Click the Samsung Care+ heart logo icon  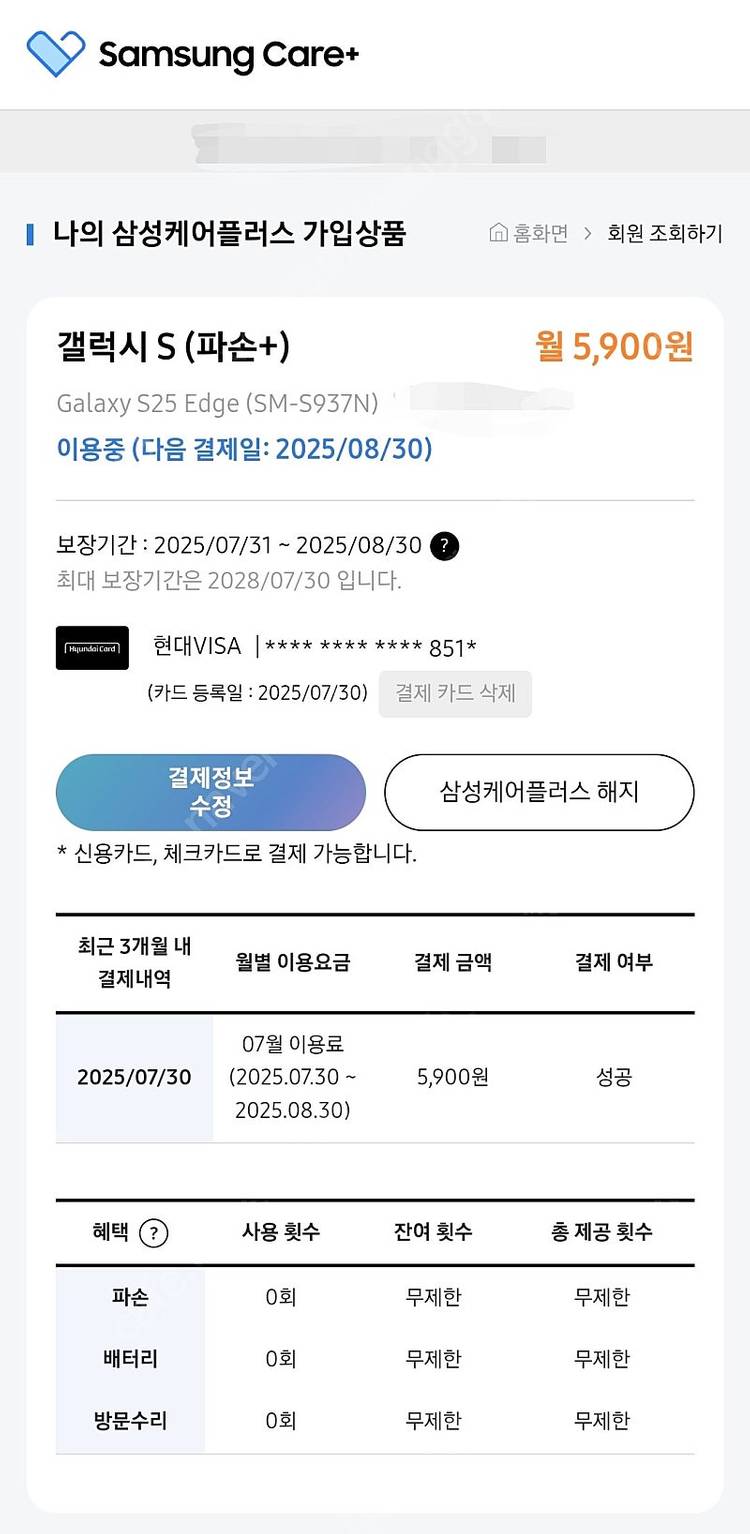tap(53, 55)
